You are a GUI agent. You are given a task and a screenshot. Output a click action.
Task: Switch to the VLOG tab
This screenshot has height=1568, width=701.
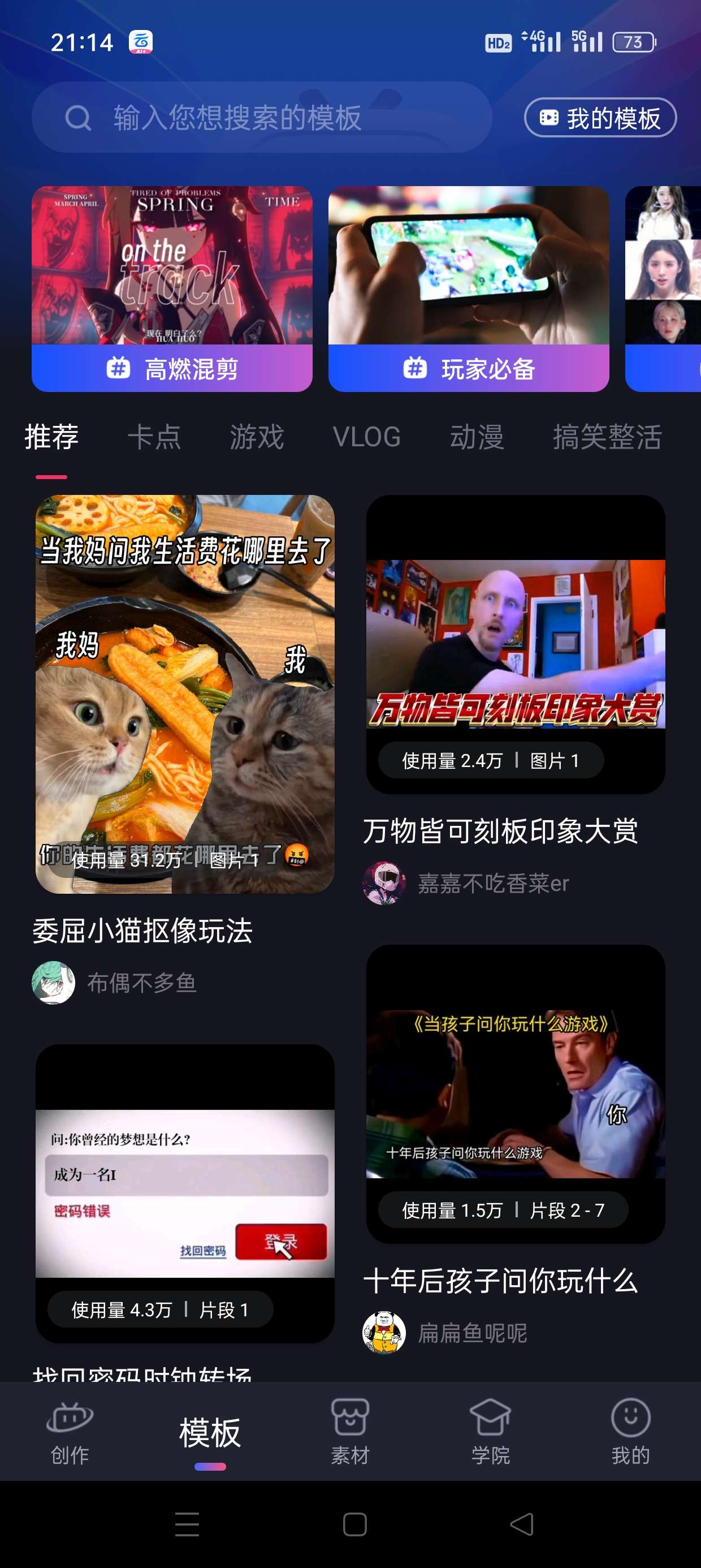tap(367, 437)
